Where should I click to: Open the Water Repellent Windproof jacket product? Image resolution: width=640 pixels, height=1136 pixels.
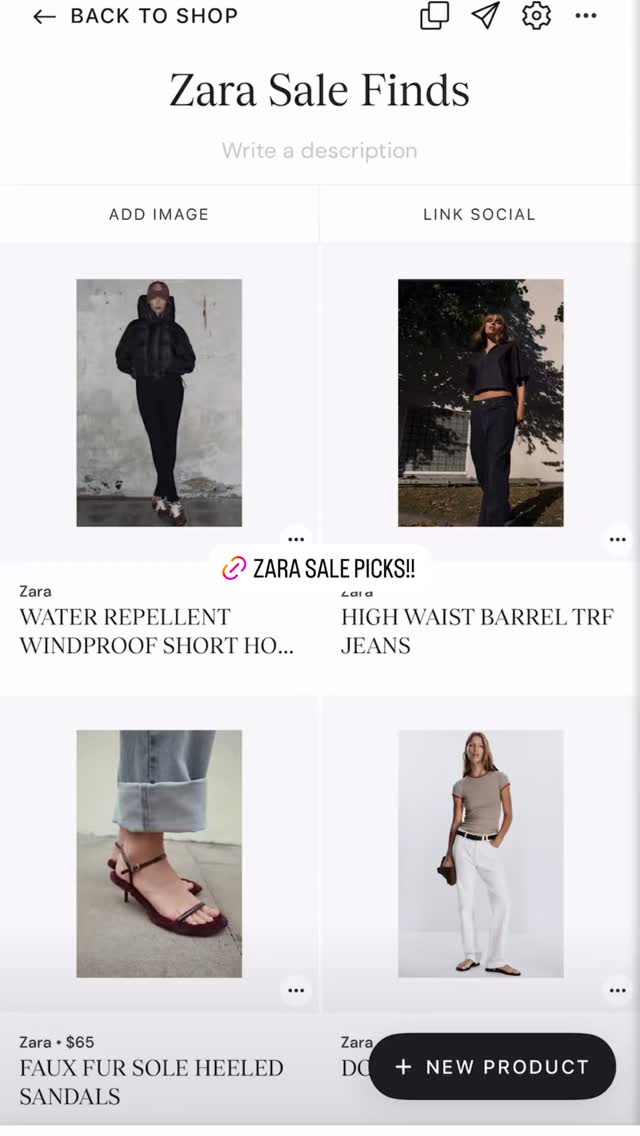point(159,403)
